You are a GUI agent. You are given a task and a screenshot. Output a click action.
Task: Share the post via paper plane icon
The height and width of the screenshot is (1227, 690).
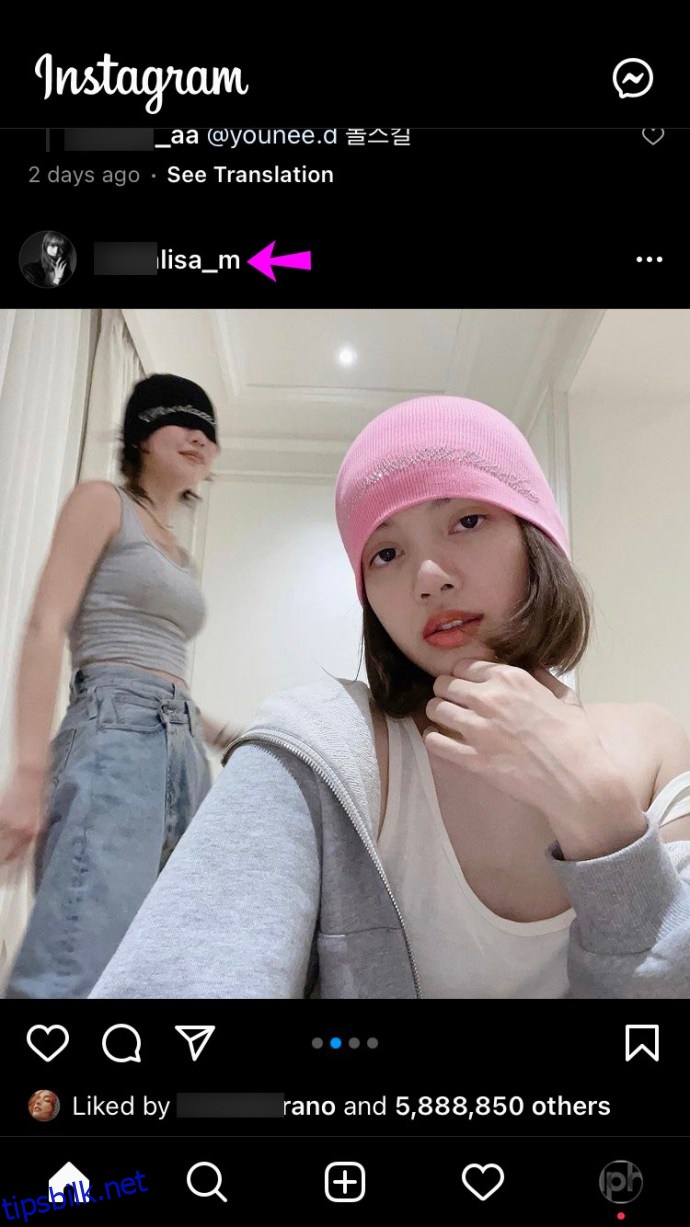[195, 1043]
